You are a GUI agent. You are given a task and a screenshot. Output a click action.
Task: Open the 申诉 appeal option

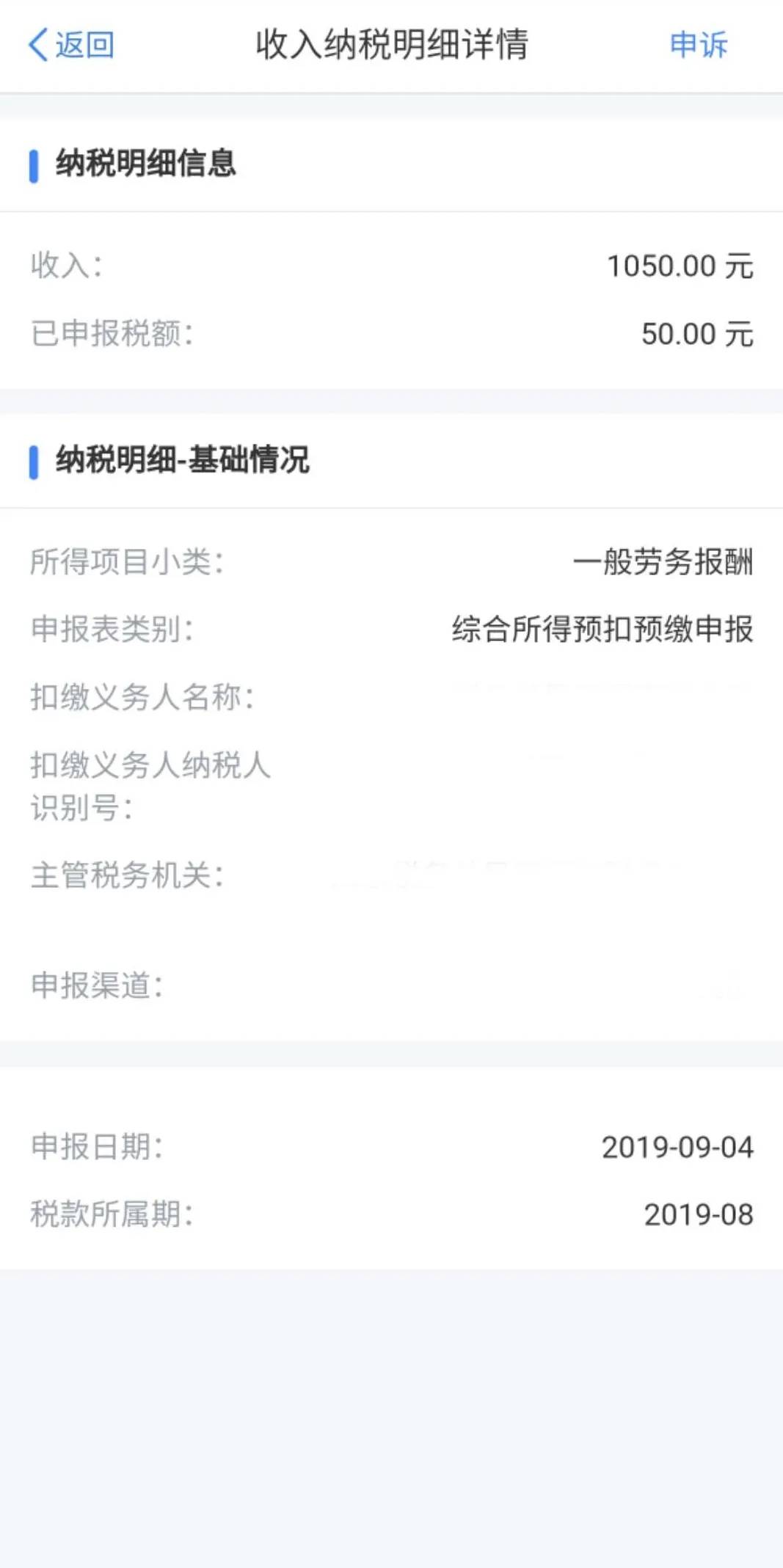pyautogui.click(x=698, y=45)
